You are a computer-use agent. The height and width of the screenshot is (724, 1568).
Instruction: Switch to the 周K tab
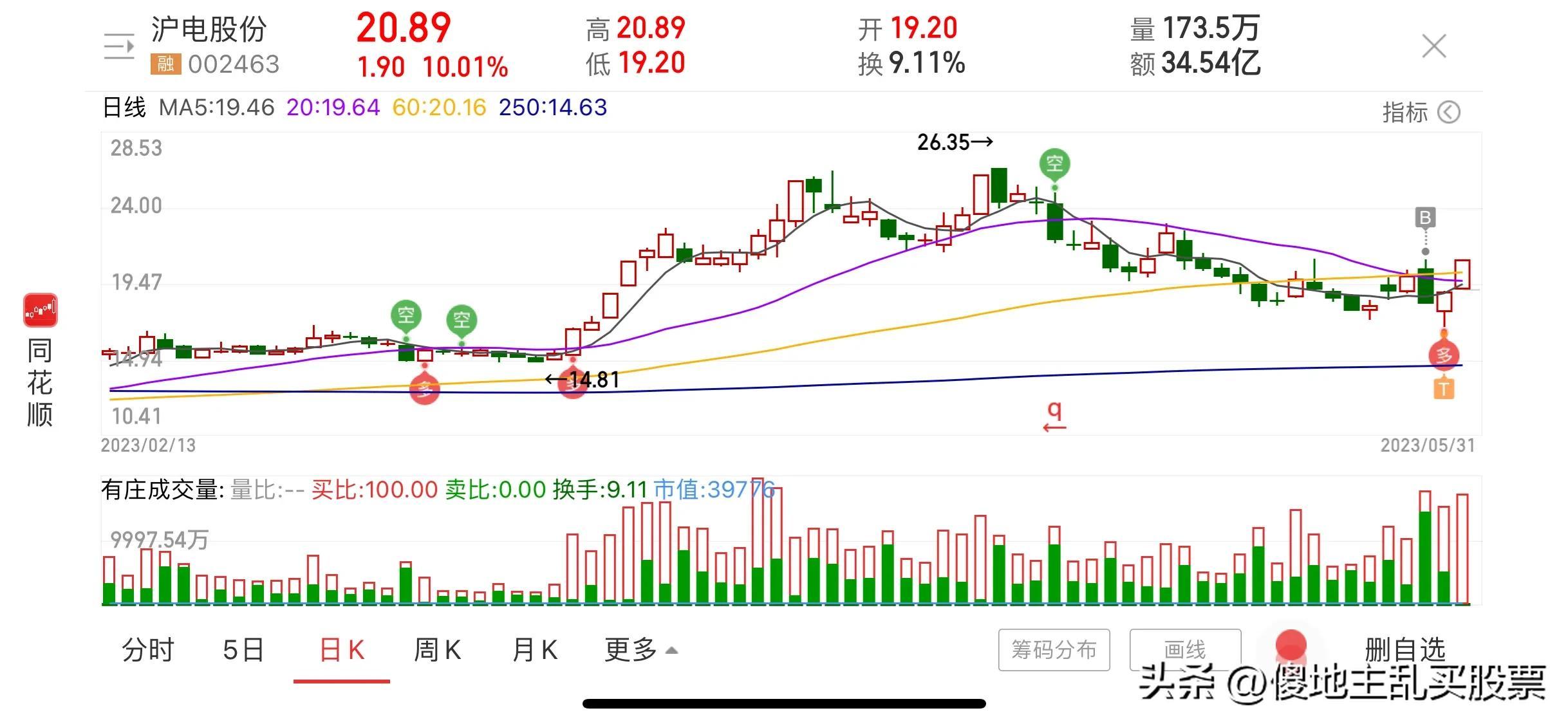point(437,650)
